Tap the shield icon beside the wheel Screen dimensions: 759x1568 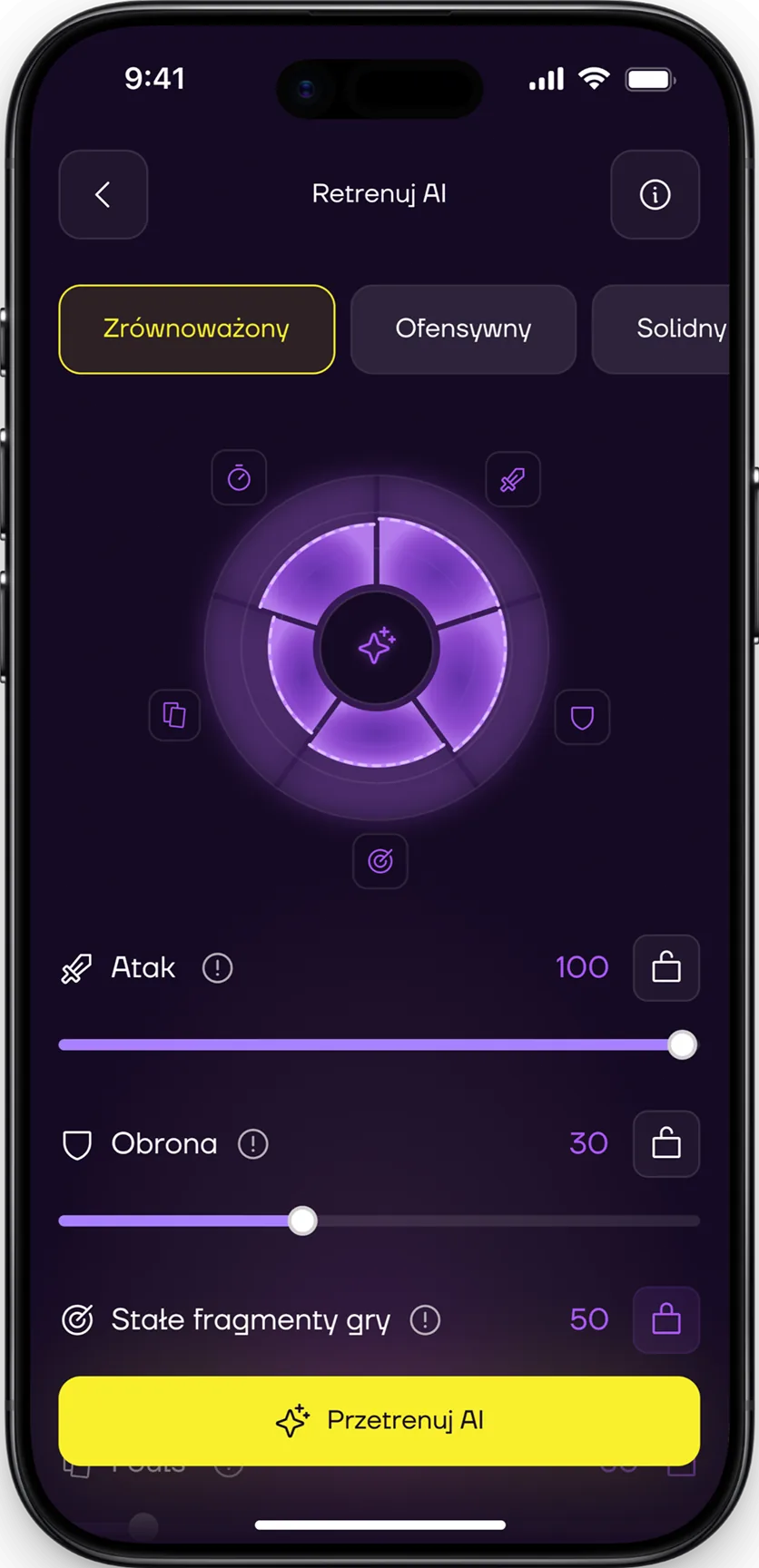[x=582, y=718]
